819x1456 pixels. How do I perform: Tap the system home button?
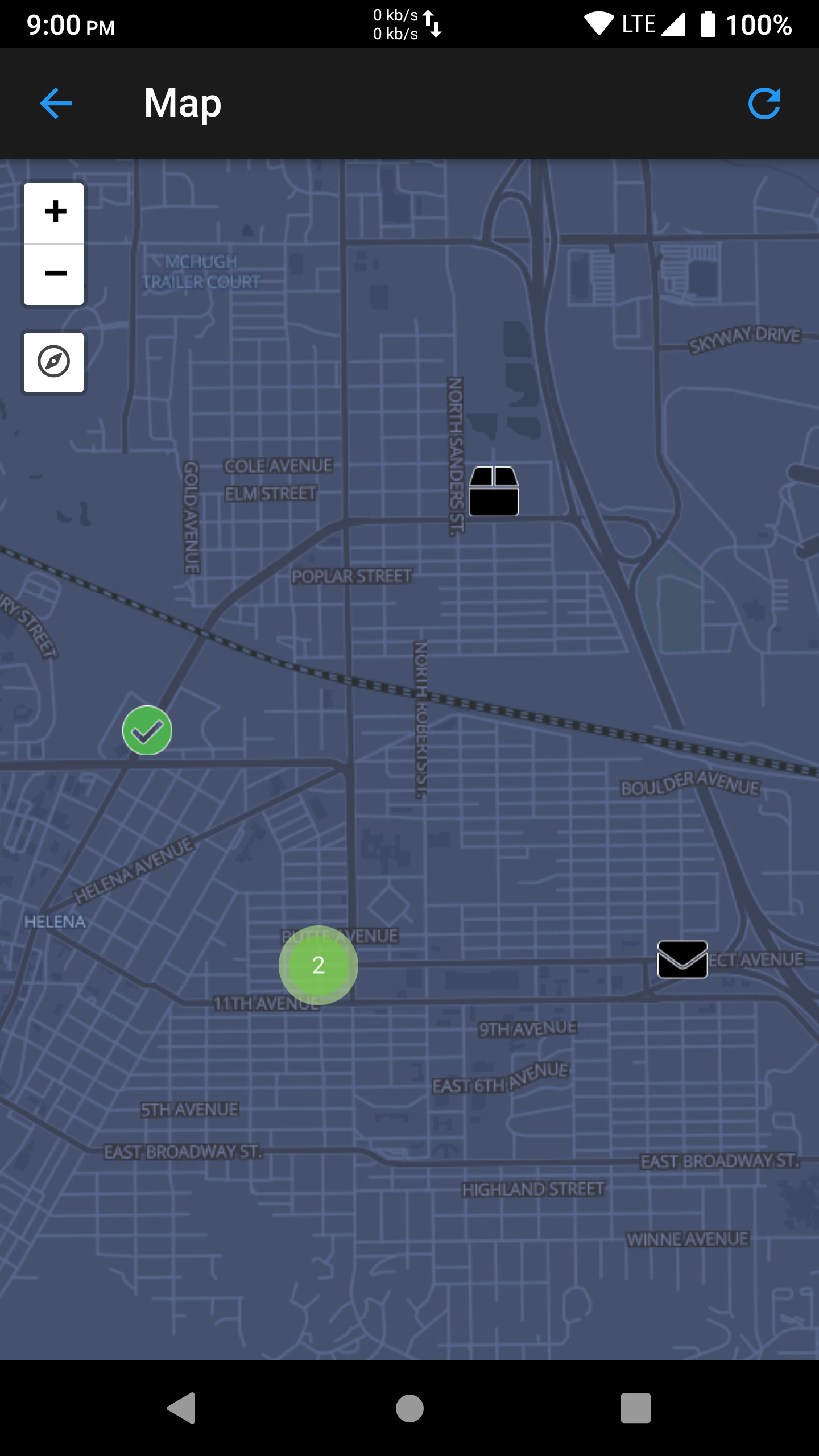pos(409,1408)
